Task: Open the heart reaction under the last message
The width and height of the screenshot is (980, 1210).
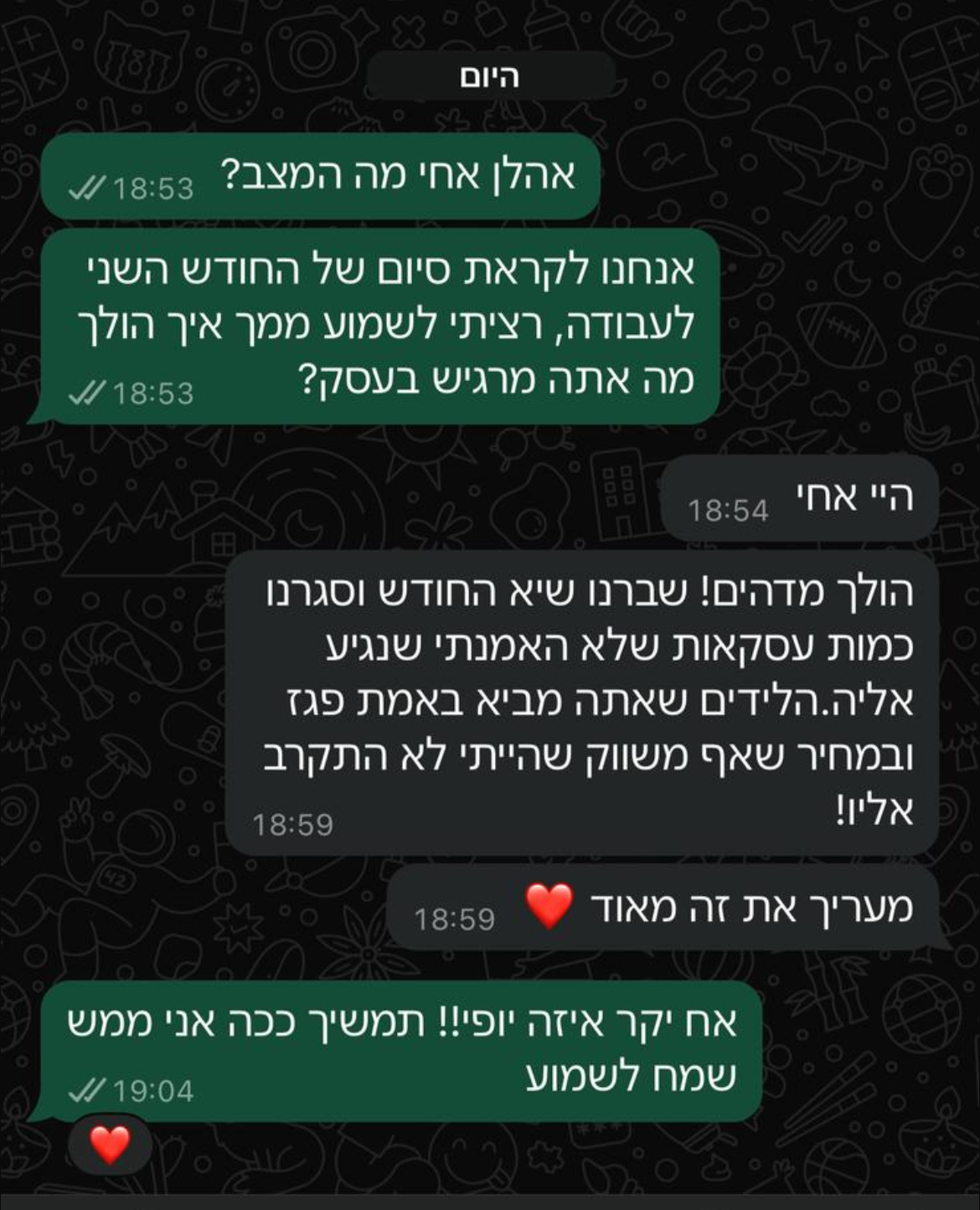Action: tap(110, 1145)
